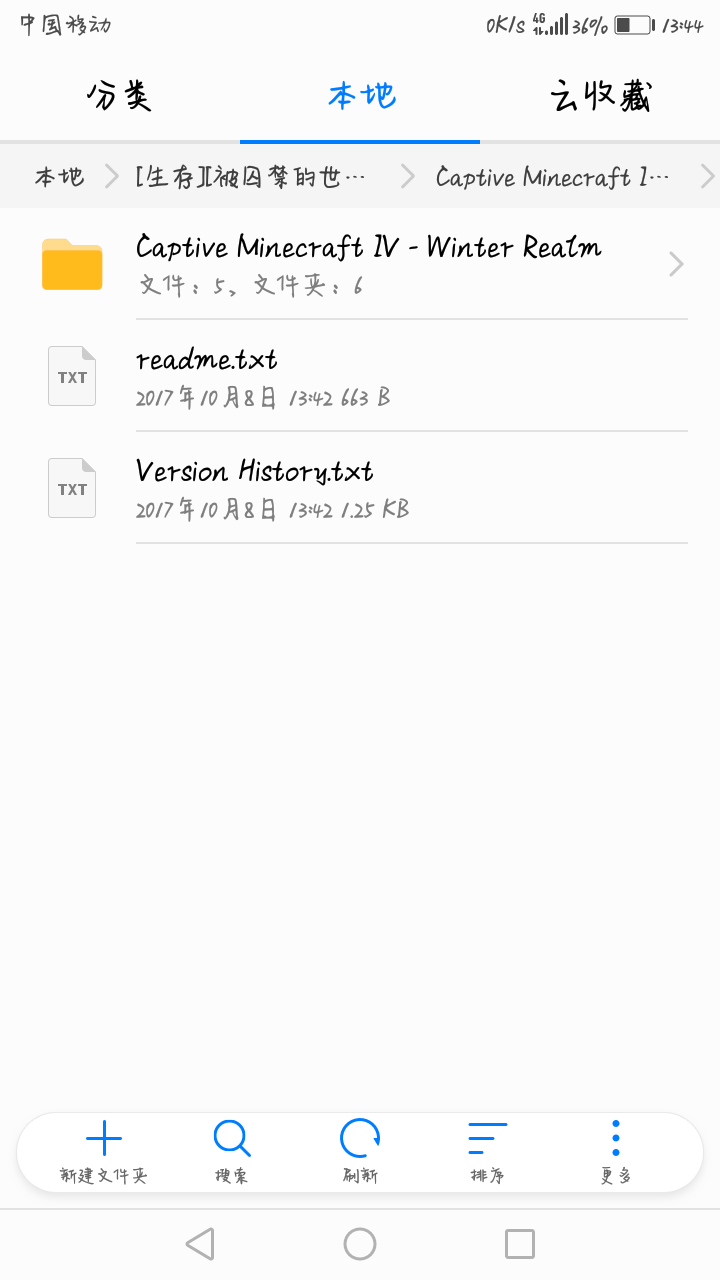The image size is (720, 1280).
Task: Tap the 搜索 search button
Action: click(x=232, y=1152)
